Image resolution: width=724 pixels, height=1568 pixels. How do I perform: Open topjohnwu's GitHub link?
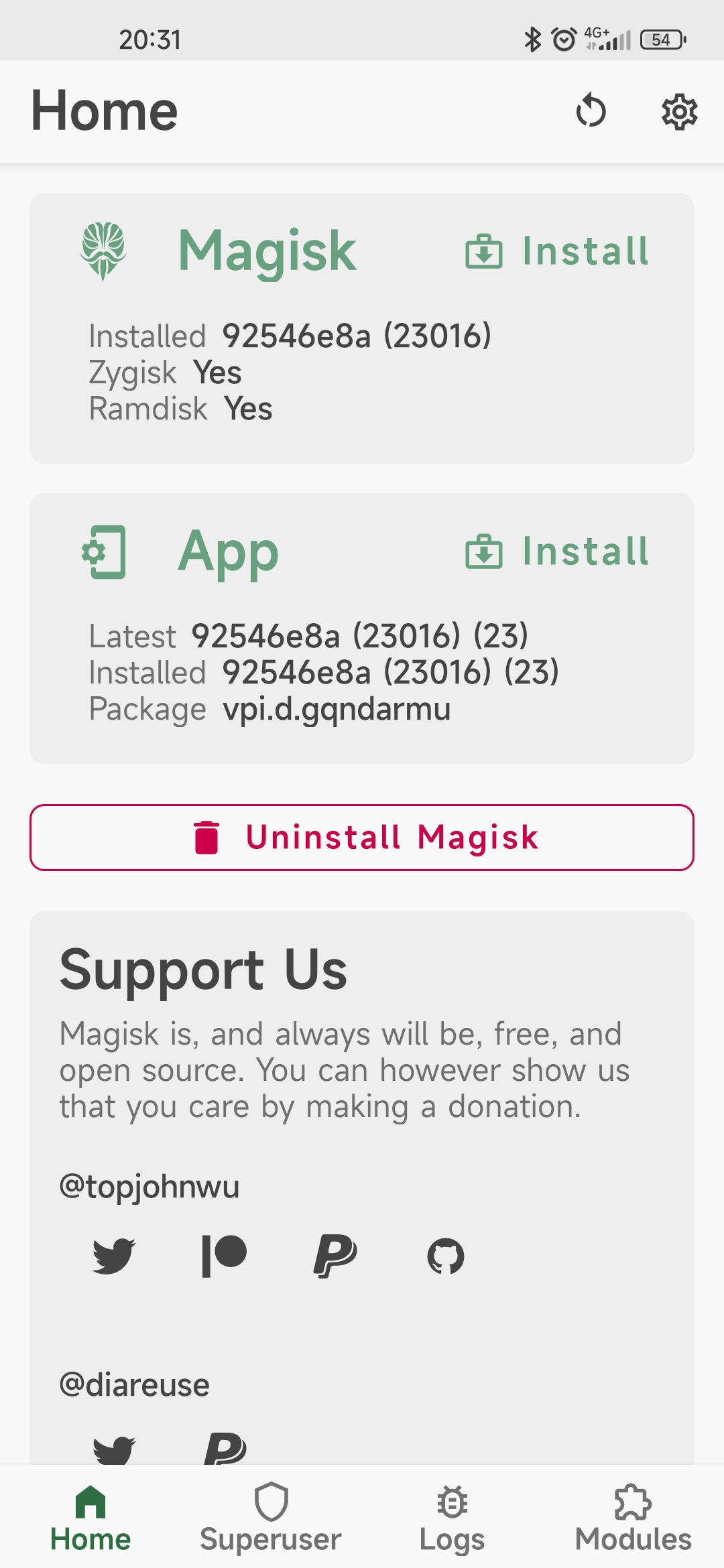pos(446,1256)
